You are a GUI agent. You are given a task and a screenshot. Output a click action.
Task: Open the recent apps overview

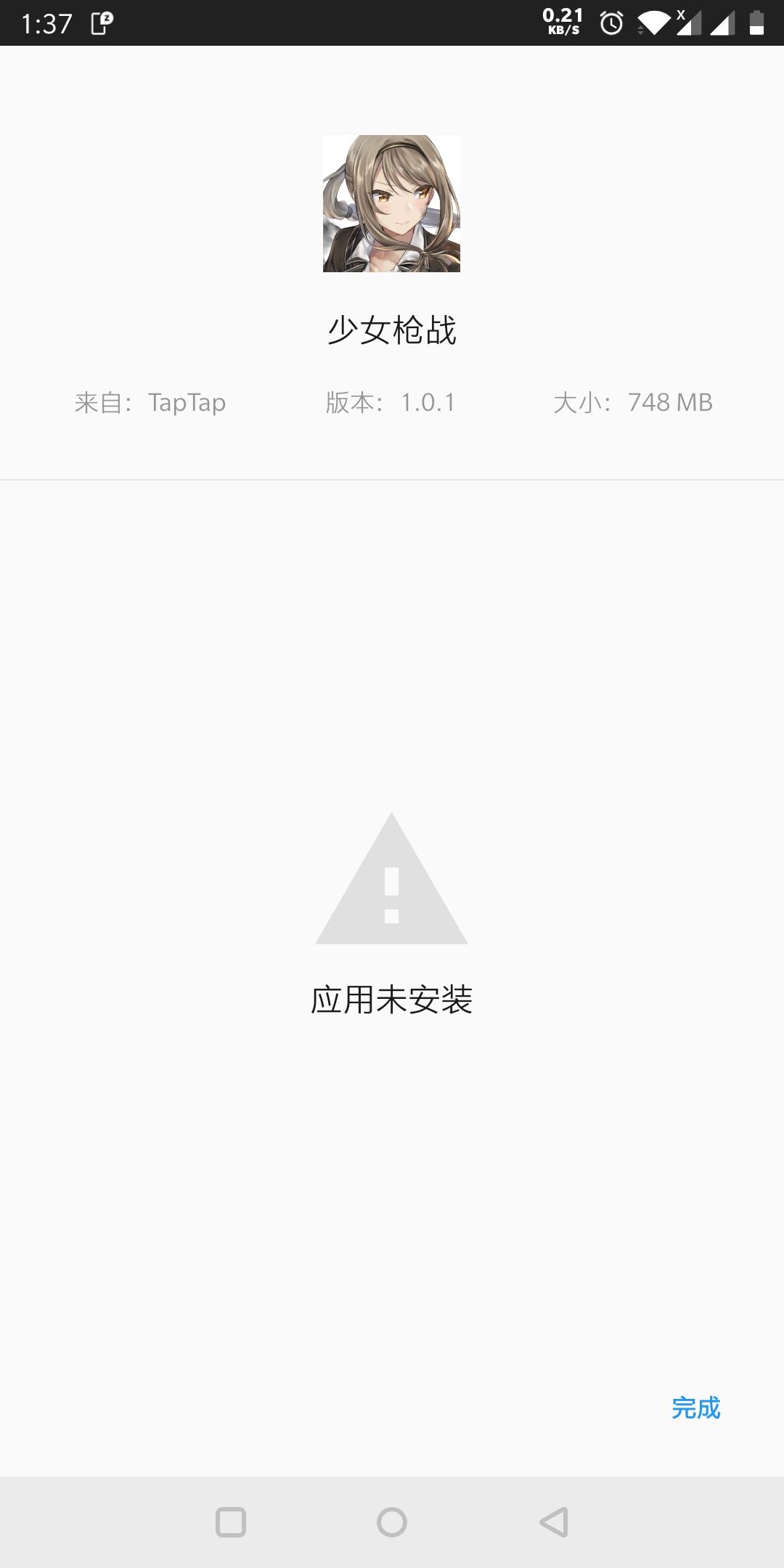(x=231, y=1522)
